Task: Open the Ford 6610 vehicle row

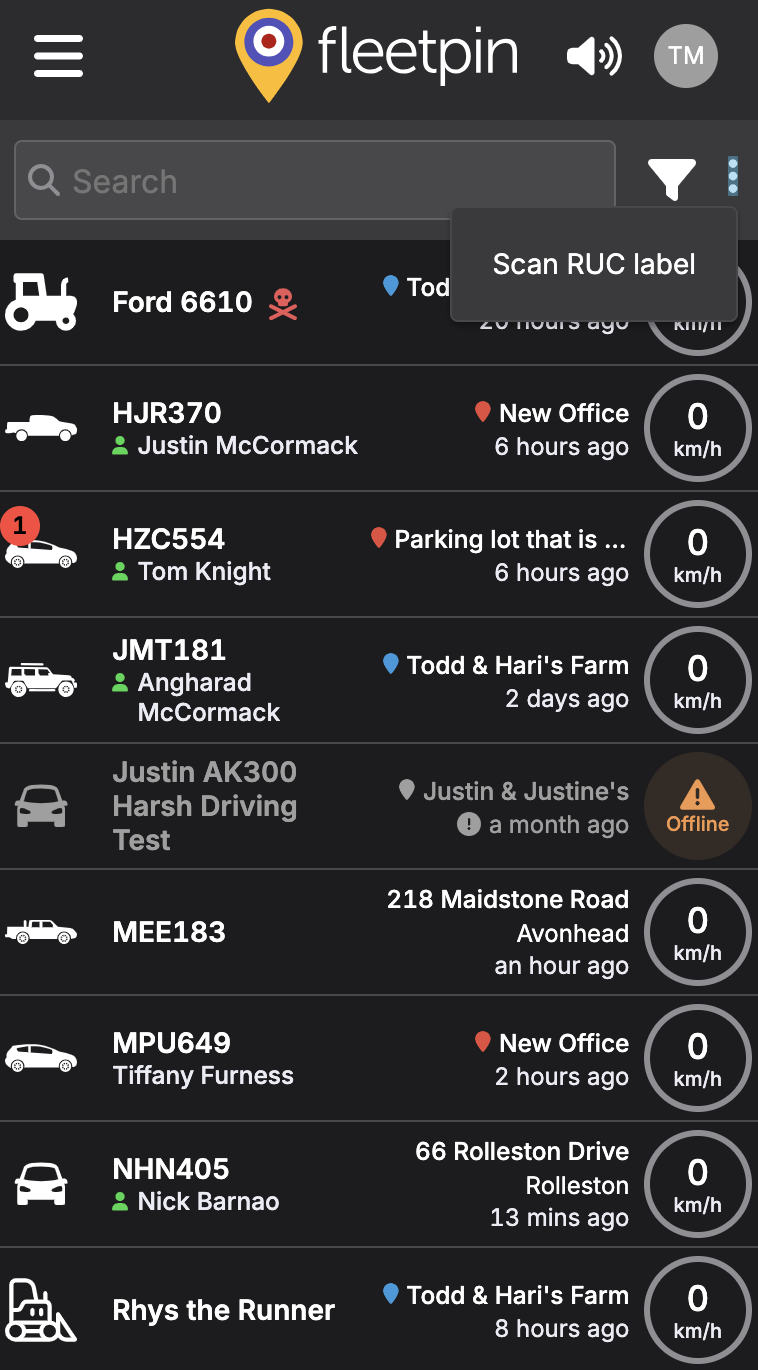Action: (379, 302)
